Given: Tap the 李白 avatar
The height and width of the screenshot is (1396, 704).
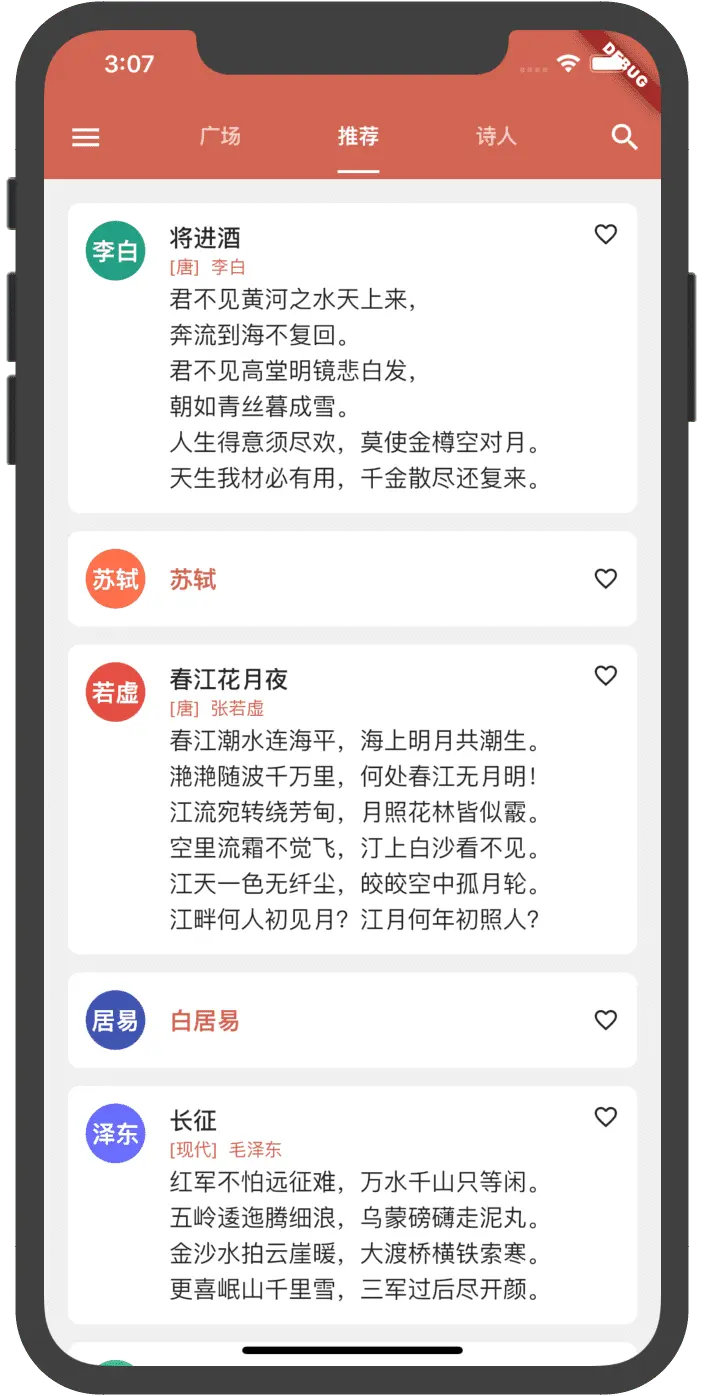Looking at the screenshot, I should pos(116,250).
